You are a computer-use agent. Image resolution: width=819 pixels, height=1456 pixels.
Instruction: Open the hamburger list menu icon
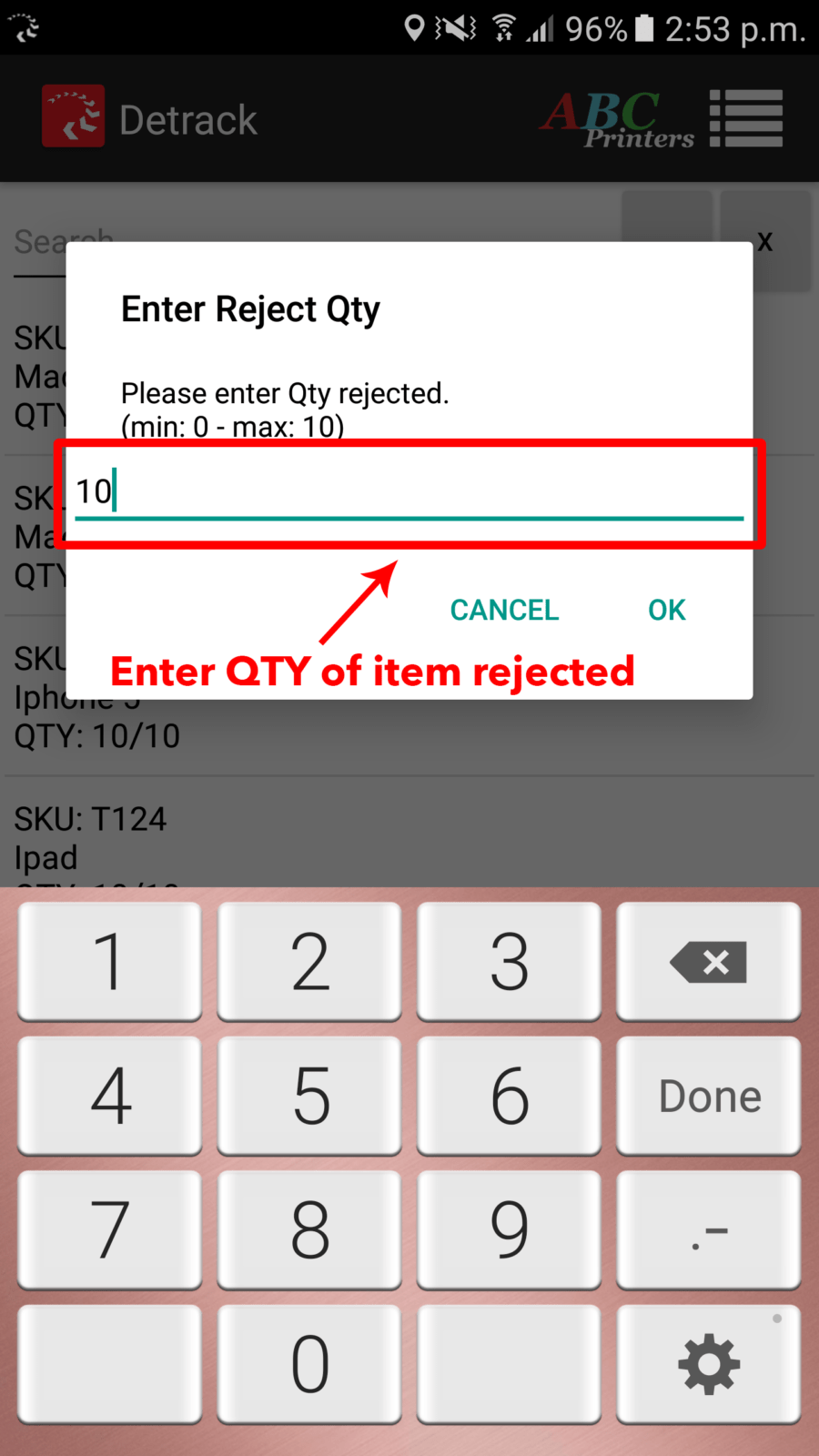pyautogui.click(x=746, y=116)
